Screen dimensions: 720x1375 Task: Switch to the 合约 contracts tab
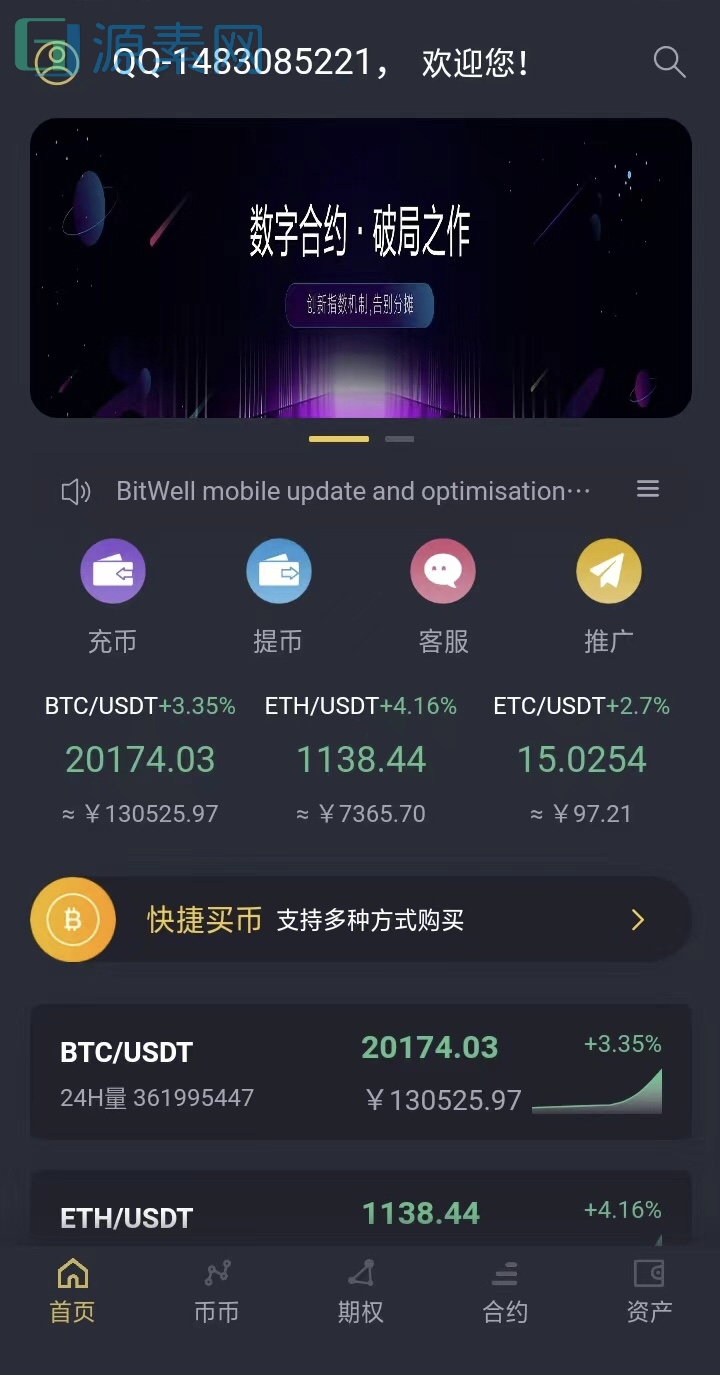click(504, 1290)
